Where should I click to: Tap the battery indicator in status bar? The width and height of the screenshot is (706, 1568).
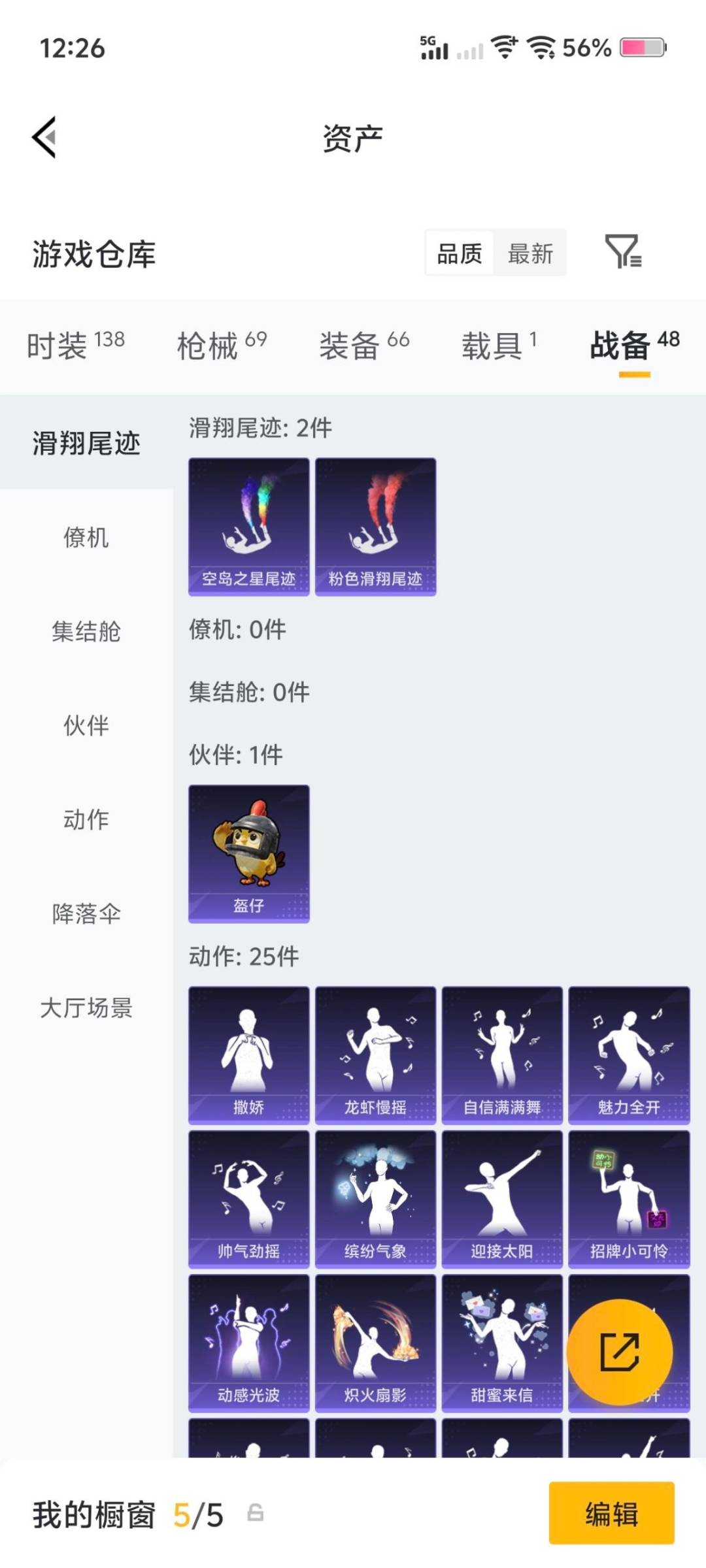[641, 46]
